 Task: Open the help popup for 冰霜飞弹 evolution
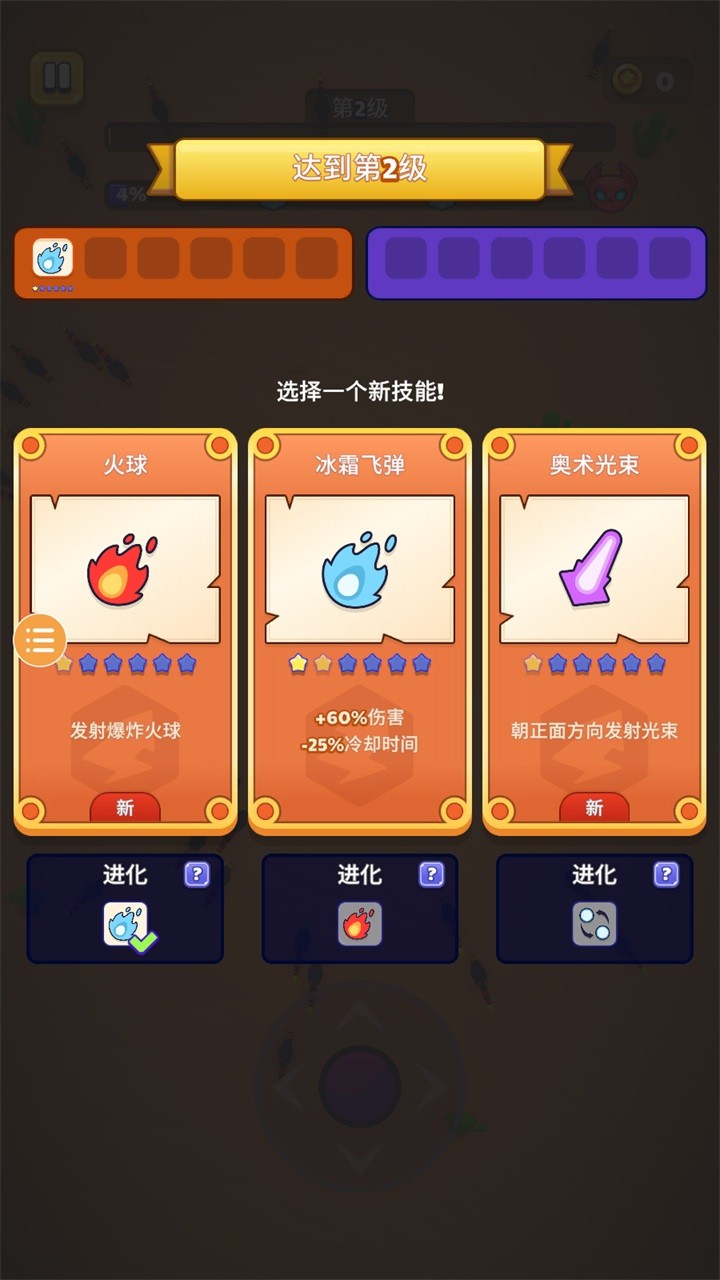(x=431, y=874)
